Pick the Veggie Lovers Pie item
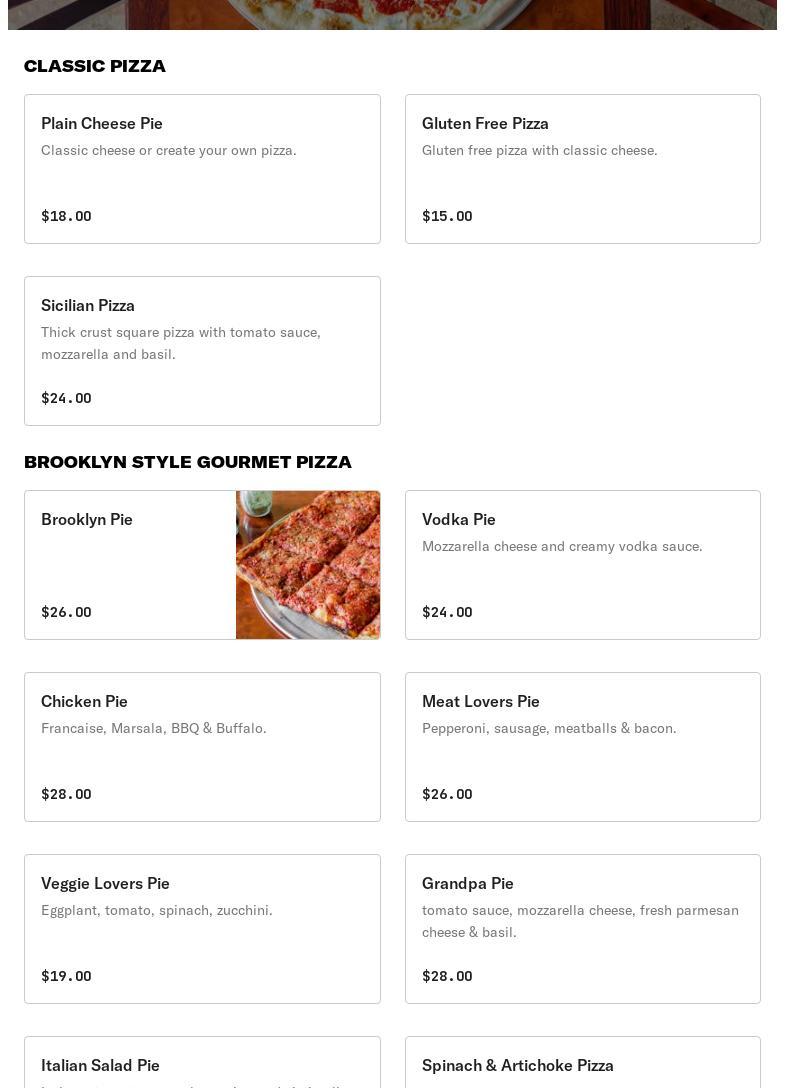The image size is (785, 1088). point(202,929)
